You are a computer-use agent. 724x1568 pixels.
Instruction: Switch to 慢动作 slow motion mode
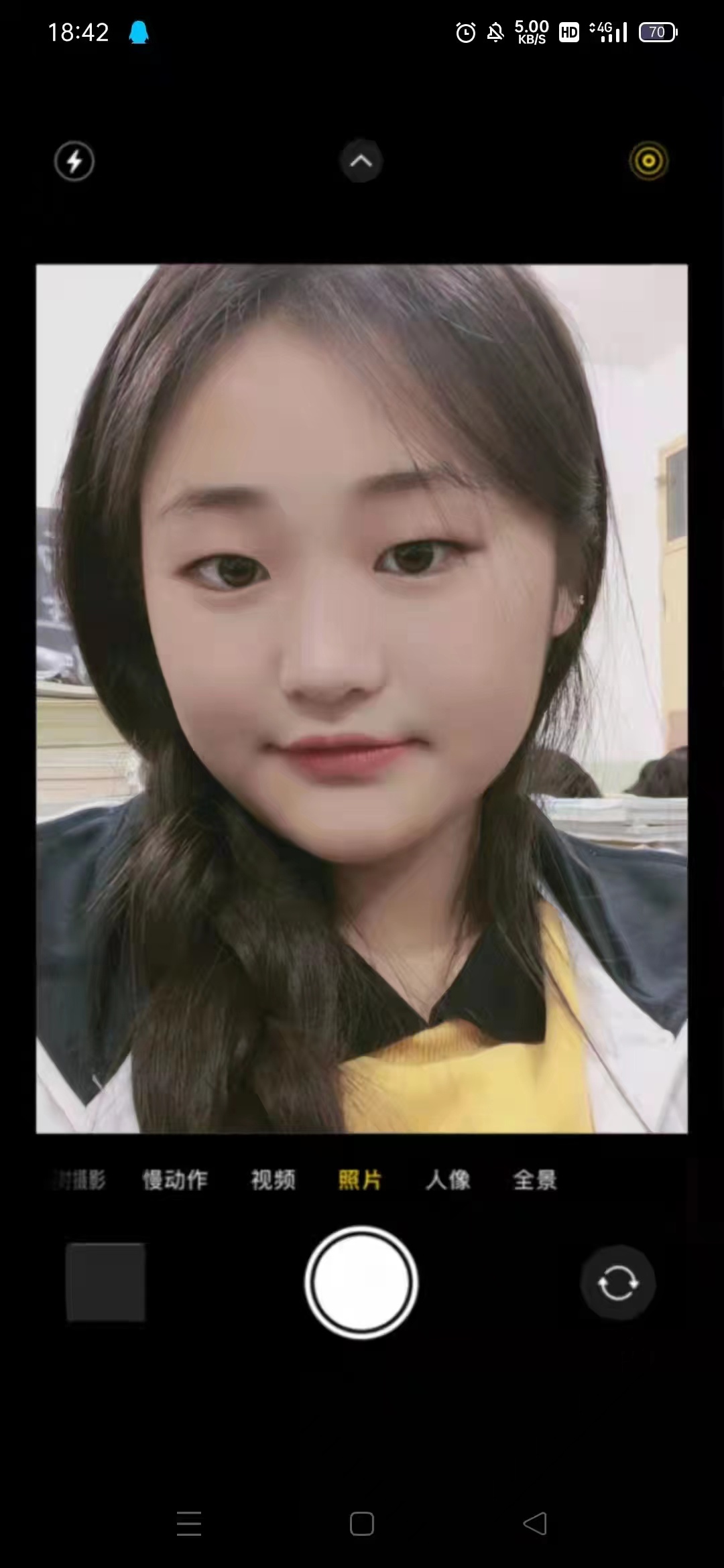click(175, 1179)
